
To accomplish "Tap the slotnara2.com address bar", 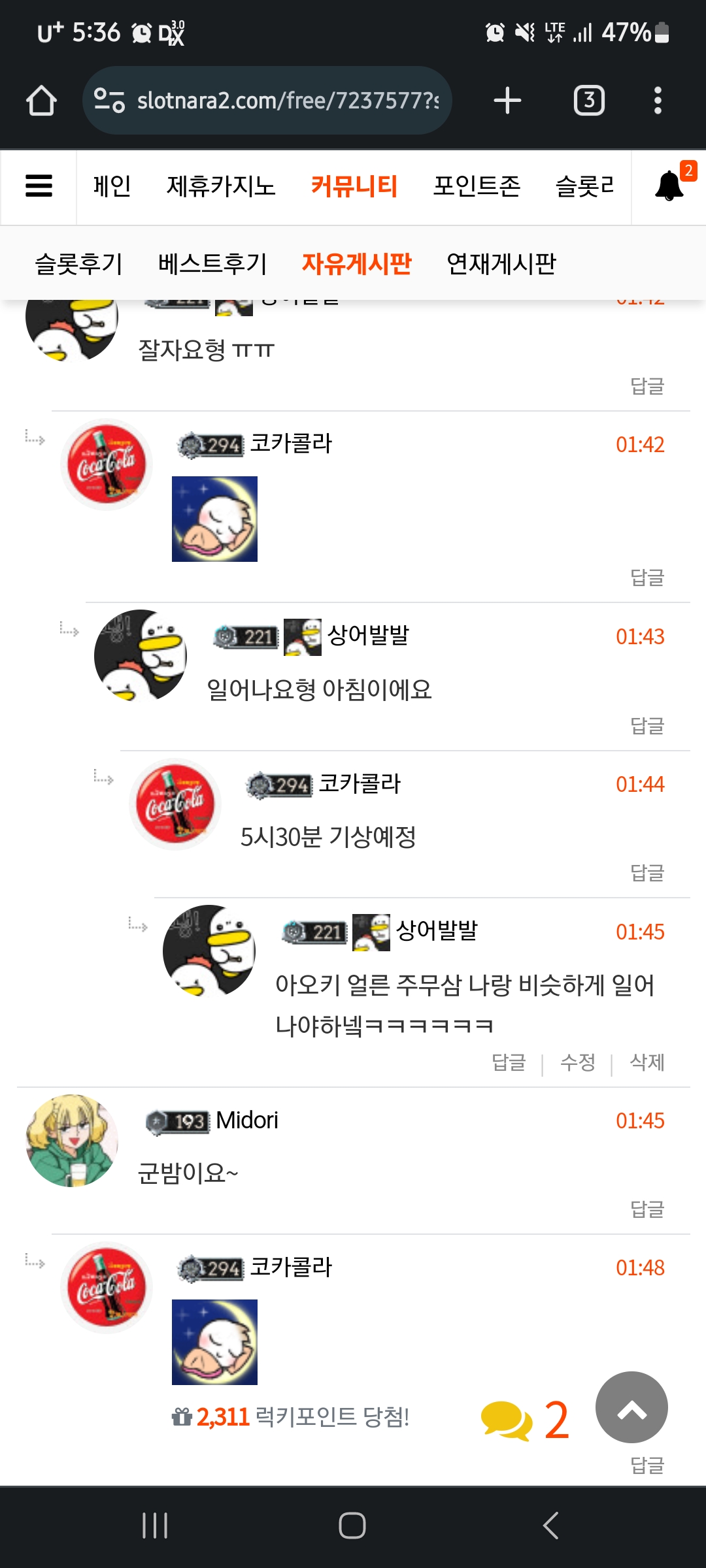I will point(267,101).
